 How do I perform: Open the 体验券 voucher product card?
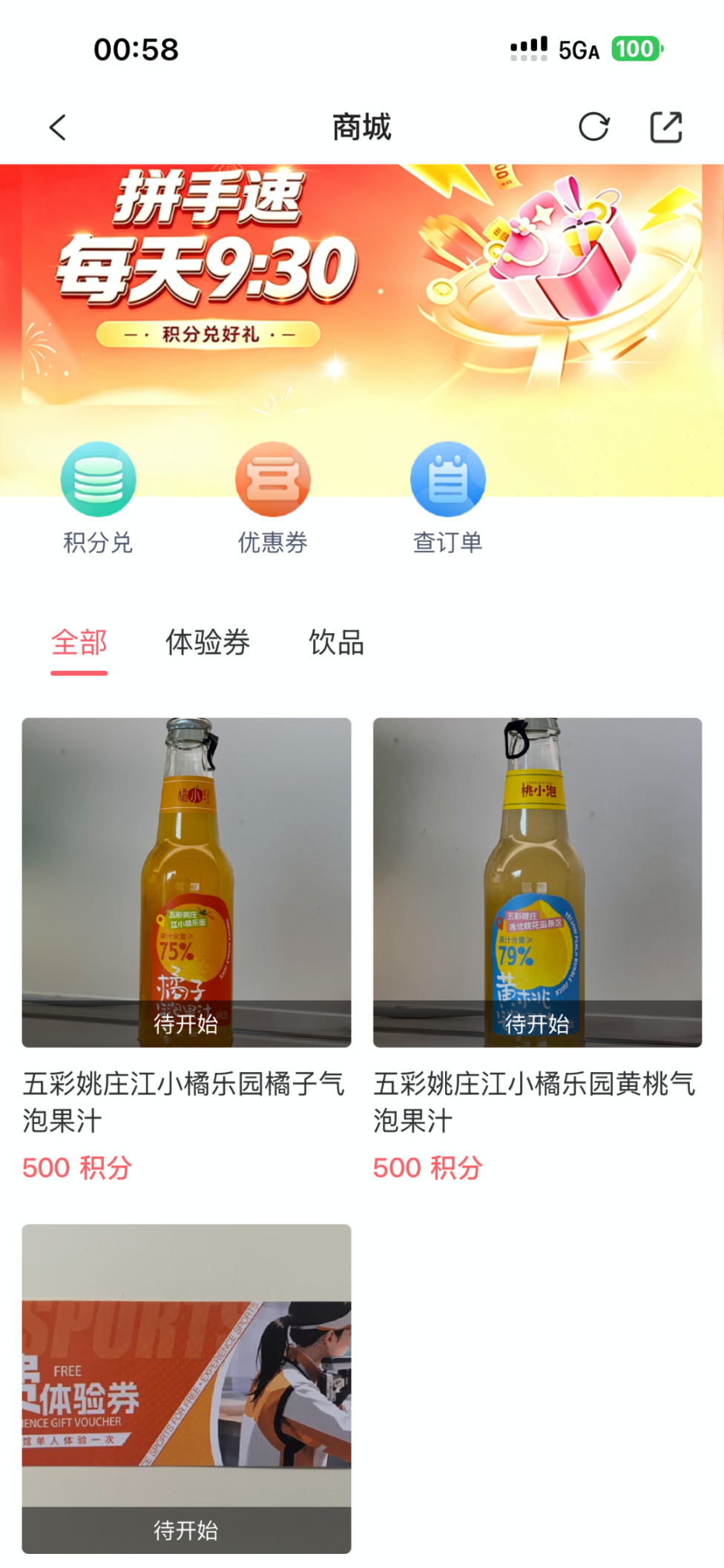[186, 1389]
